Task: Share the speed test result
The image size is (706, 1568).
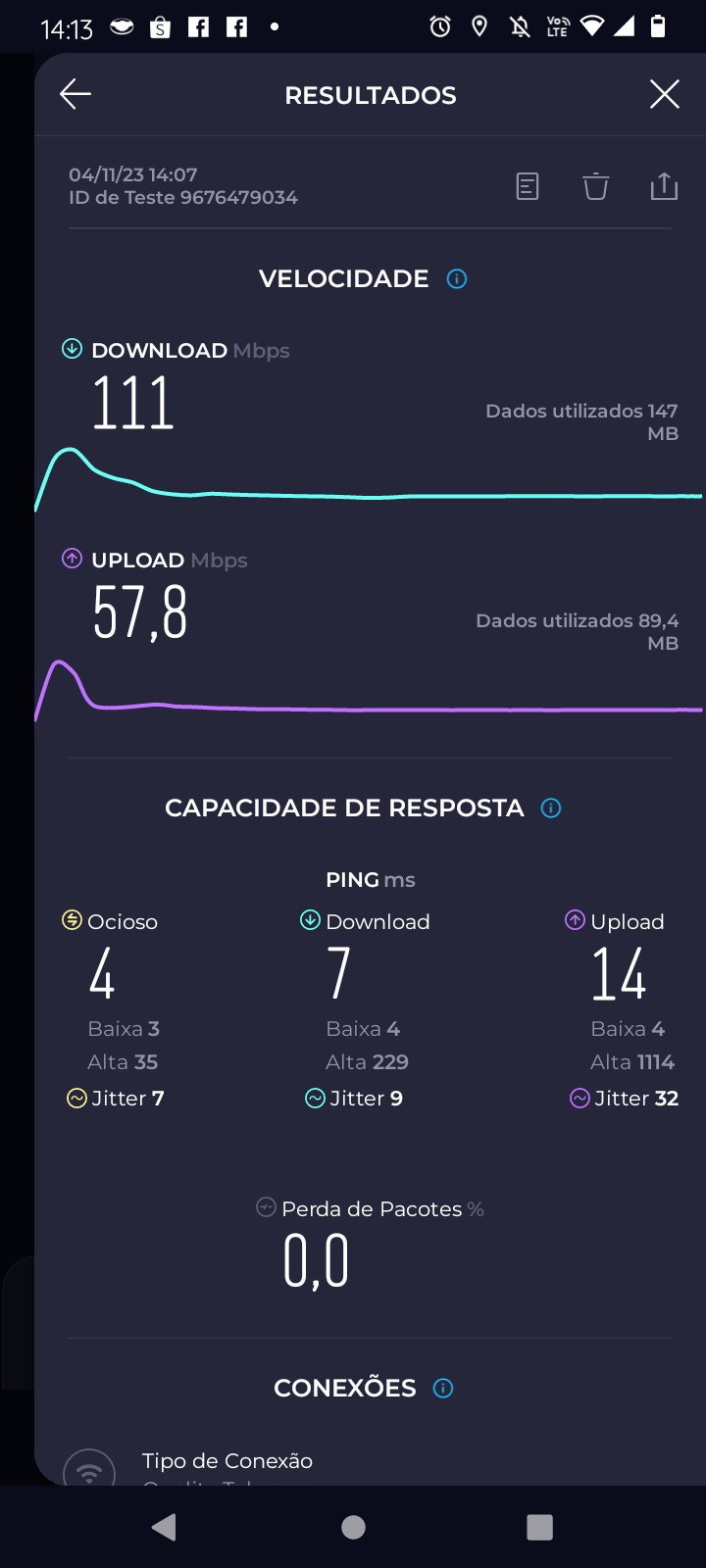Action: (x=664, y=186)
